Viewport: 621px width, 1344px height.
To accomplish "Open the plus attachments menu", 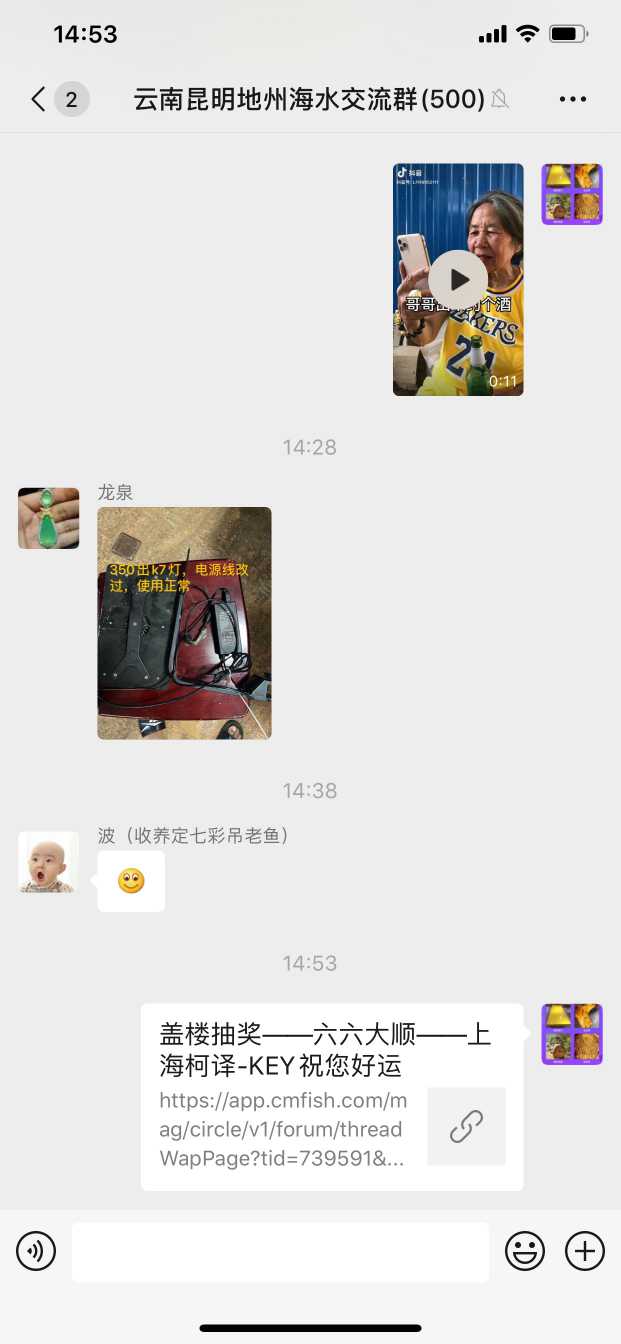I will [585, 1251].
